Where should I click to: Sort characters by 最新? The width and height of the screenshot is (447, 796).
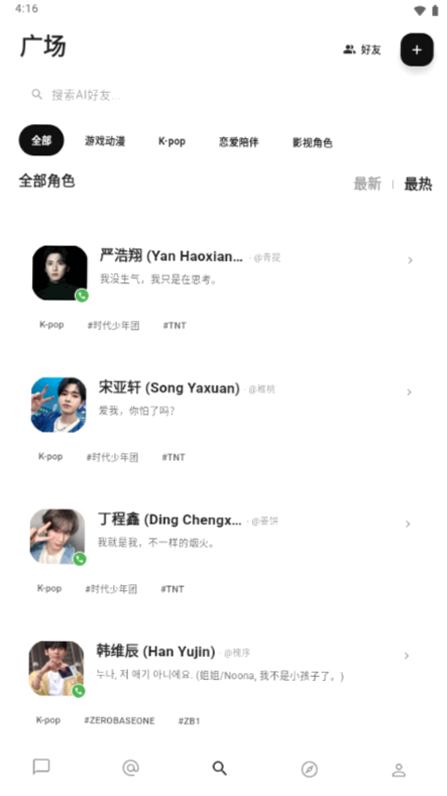click(x=367, y=183)
